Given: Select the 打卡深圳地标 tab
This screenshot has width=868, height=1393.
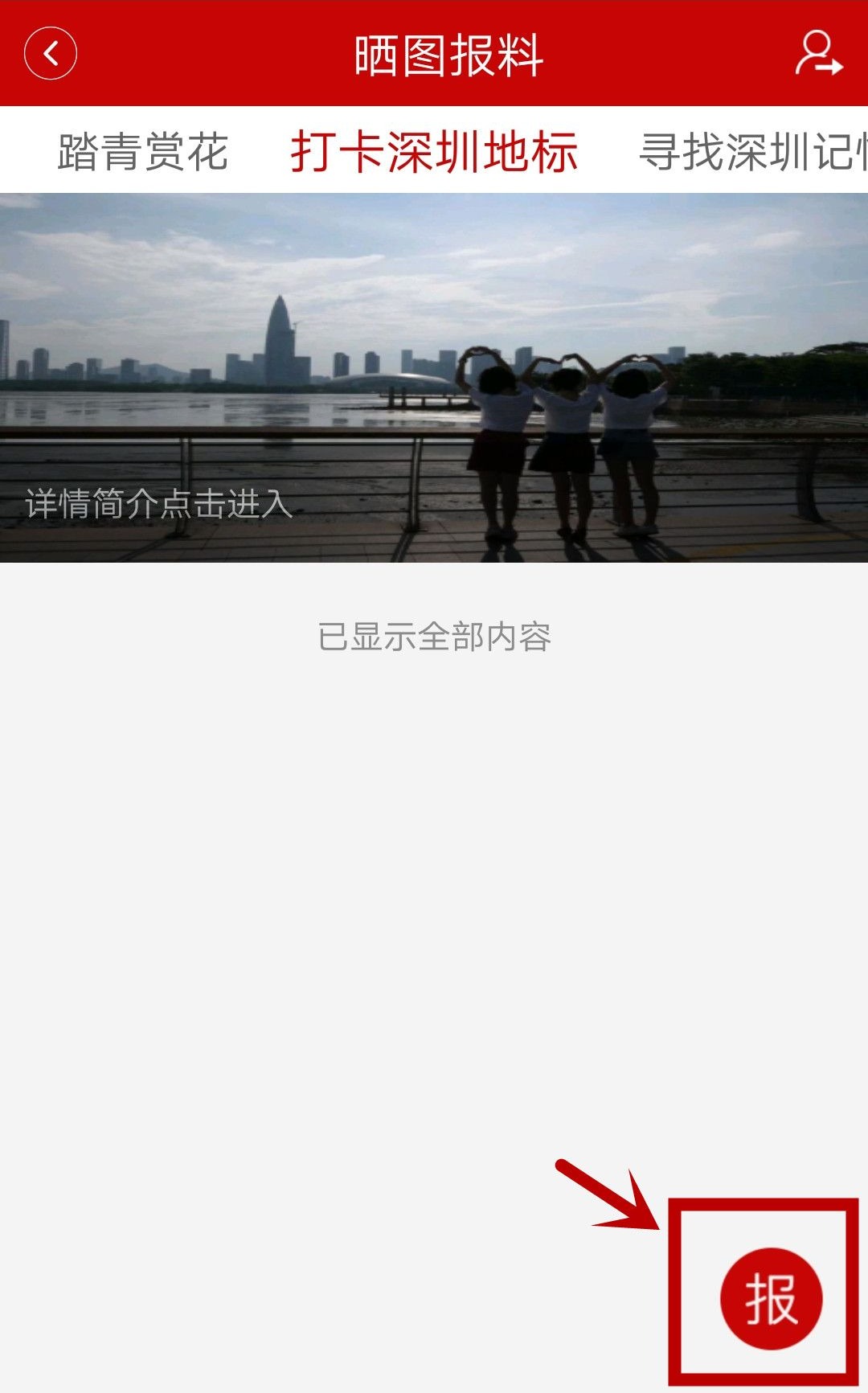Looking at the screenshot, I should coord(434,151).
